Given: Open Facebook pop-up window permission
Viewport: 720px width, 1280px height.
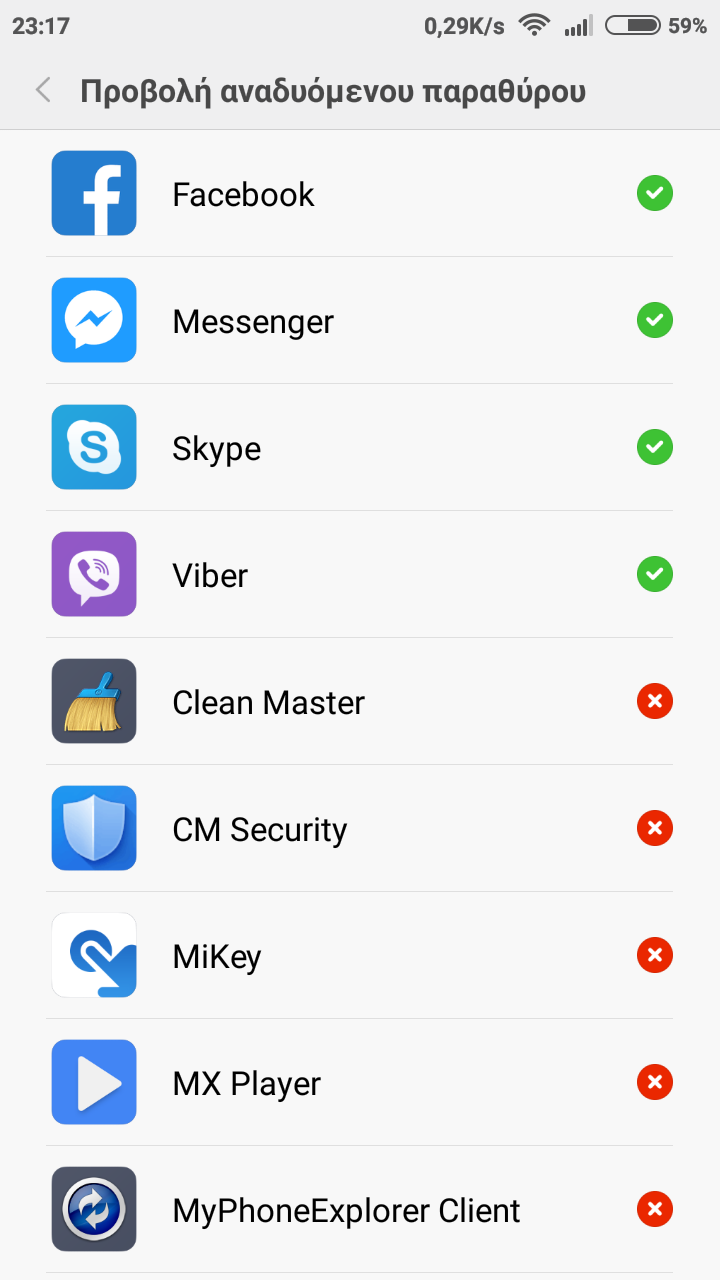Looking at the screenshot, I should (360, 194).
